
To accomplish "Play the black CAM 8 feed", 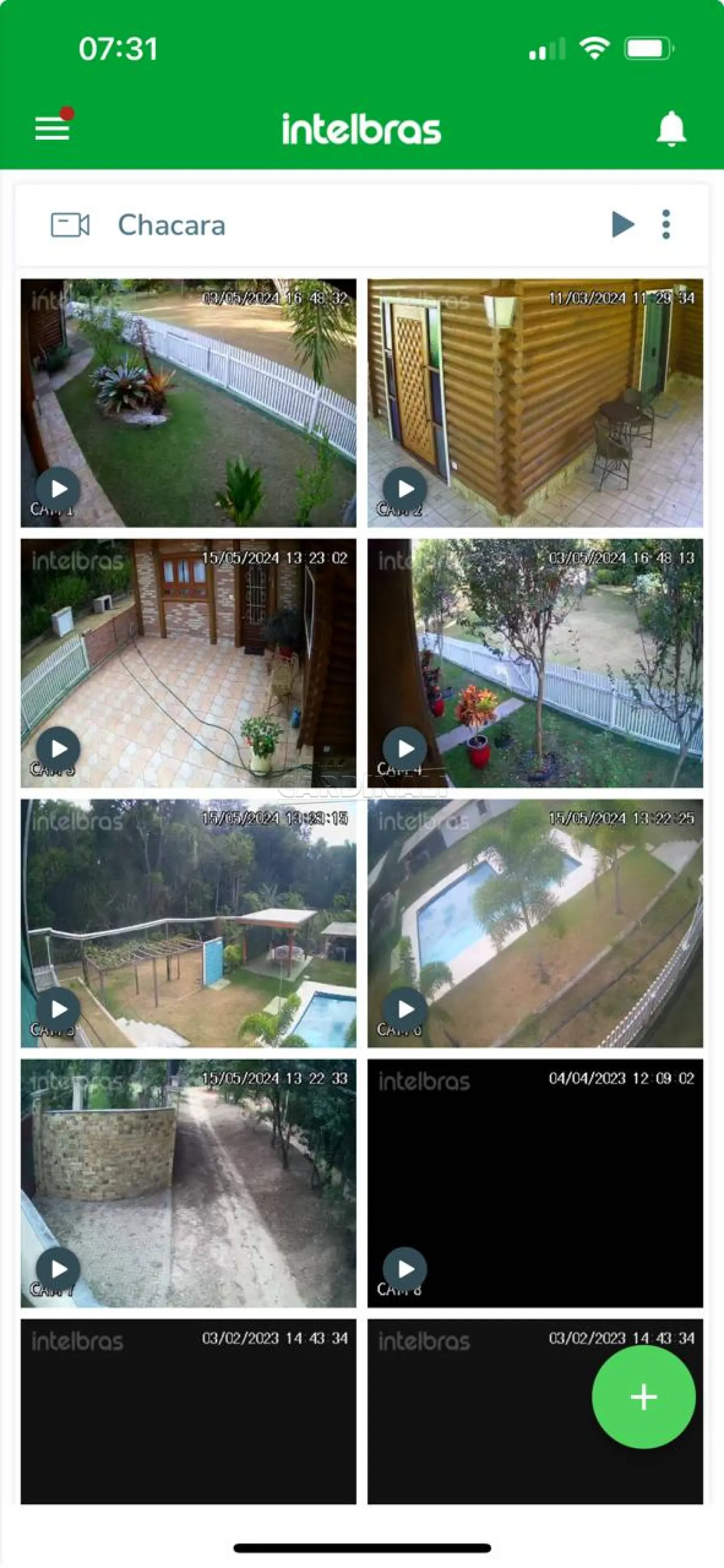I will click(x=405, y=1269).
